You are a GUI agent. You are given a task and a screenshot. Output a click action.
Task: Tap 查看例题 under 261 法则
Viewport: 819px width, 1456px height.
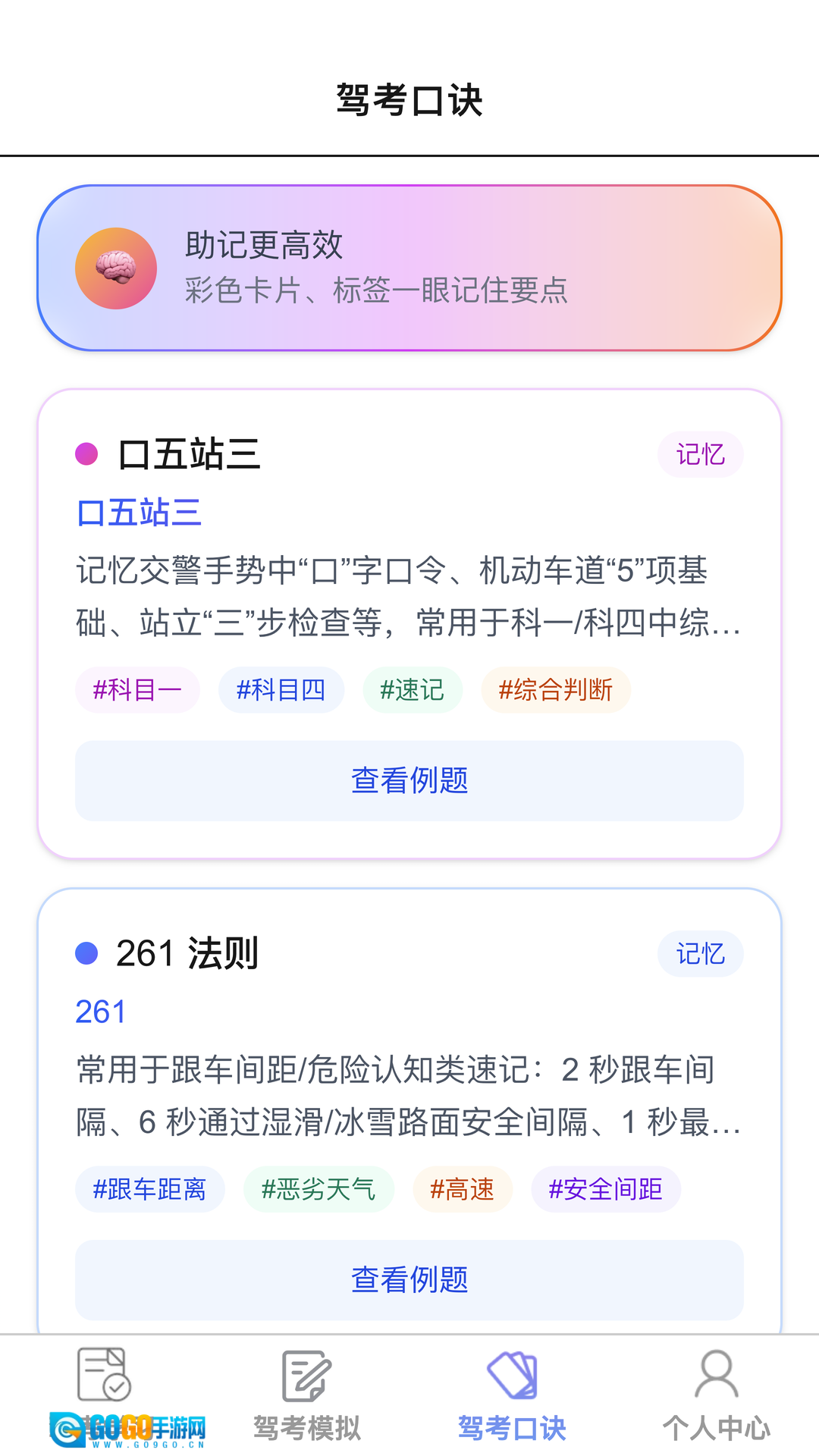point(409,1279)
